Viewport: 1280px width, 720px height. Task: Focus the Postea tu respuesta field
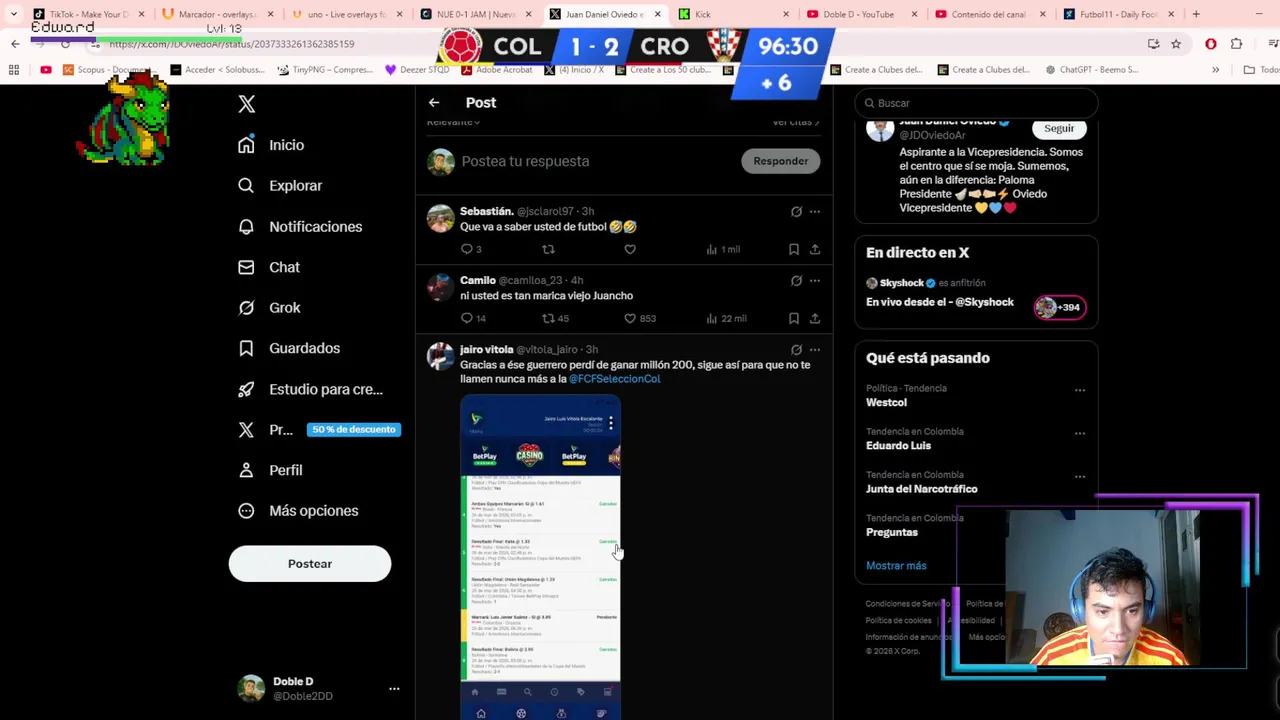coord(590,161)
